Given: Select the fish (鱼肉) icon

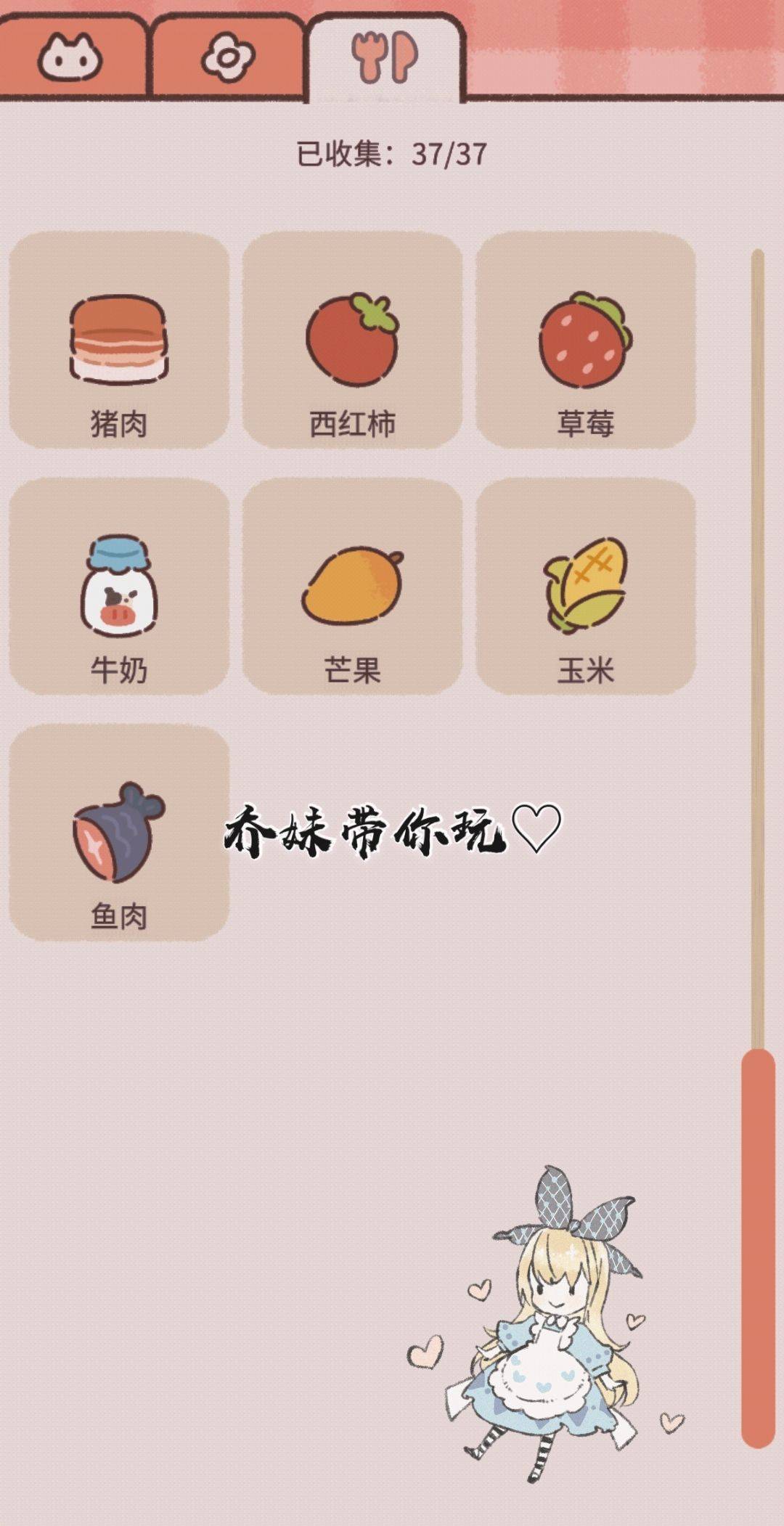Looking at the screenshot, I should (x=120, y=835).
